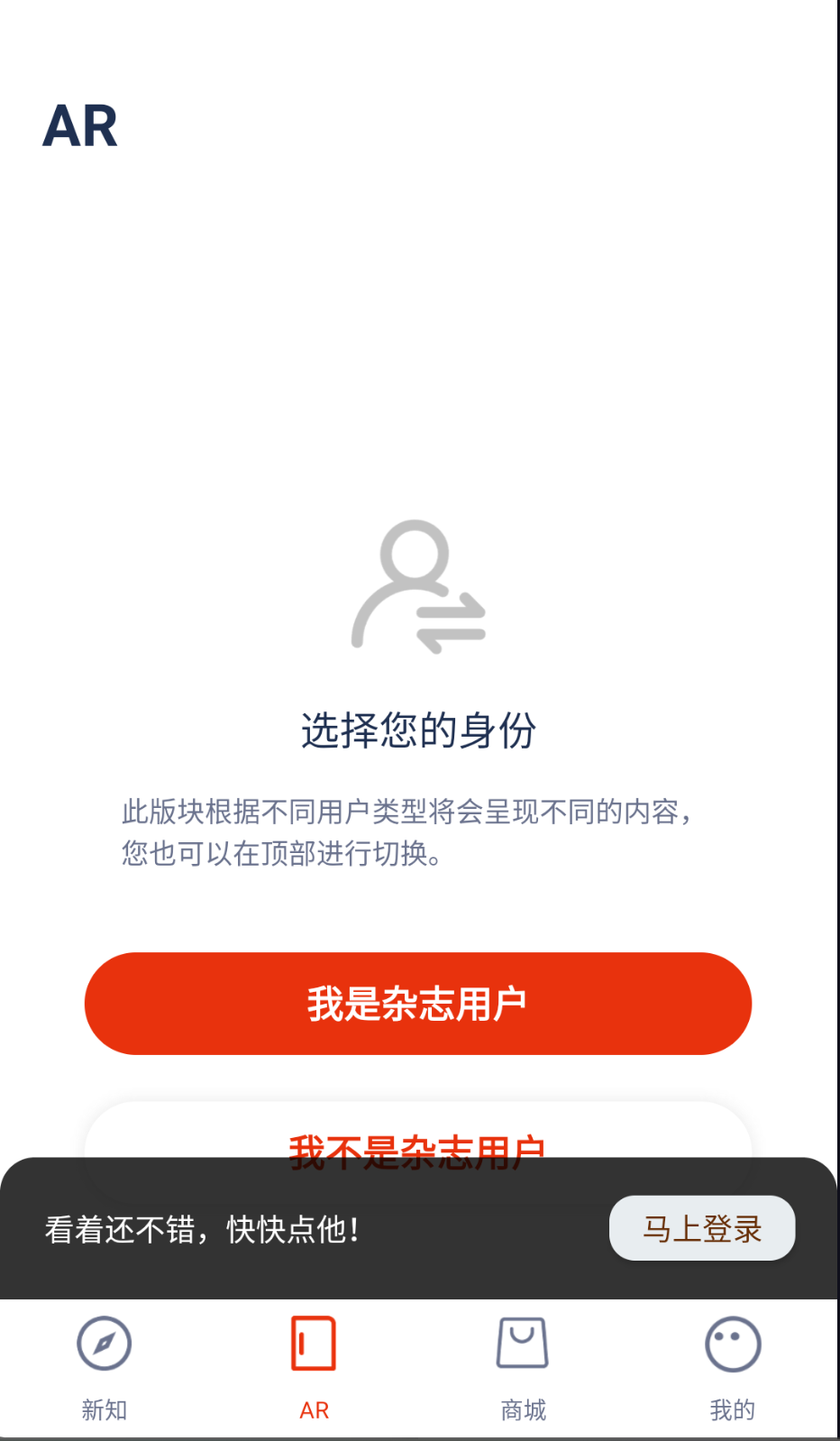Select the magazine icon in the AR tab
Image resolution: width=840 pixels, height=1441 pixels.
click(313, 1343)
